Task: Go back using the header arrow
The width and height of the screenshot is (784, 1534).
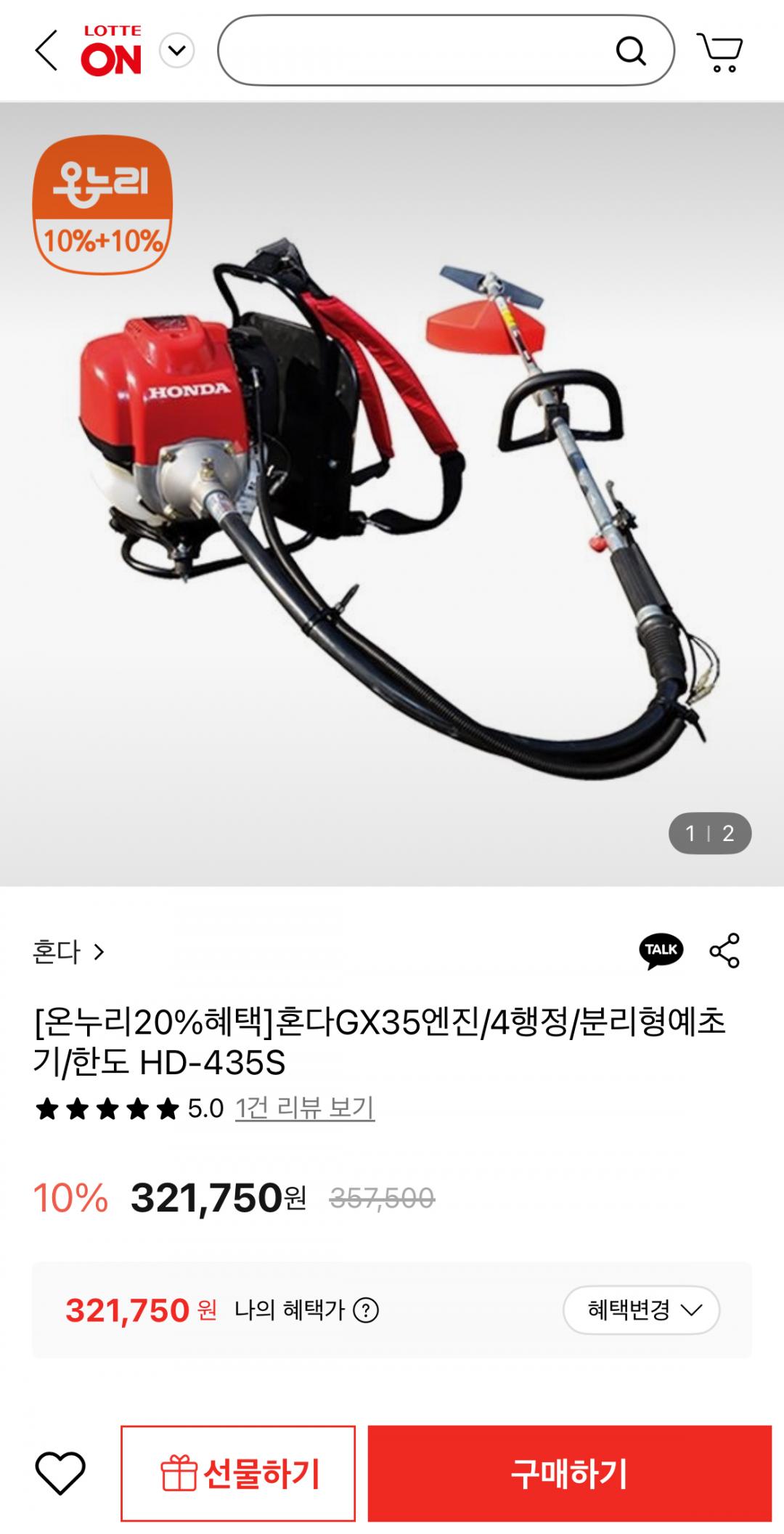Action: point(46,51)
